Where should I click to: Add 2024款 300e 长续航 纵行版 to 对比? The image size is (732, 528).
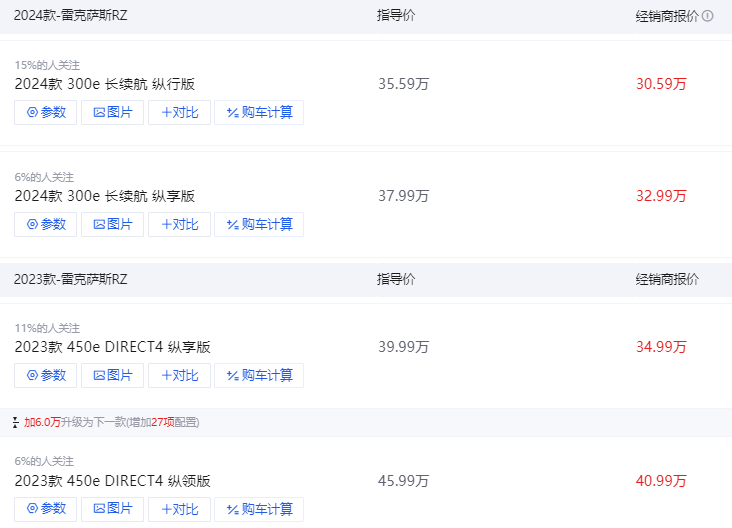(179, 112)
